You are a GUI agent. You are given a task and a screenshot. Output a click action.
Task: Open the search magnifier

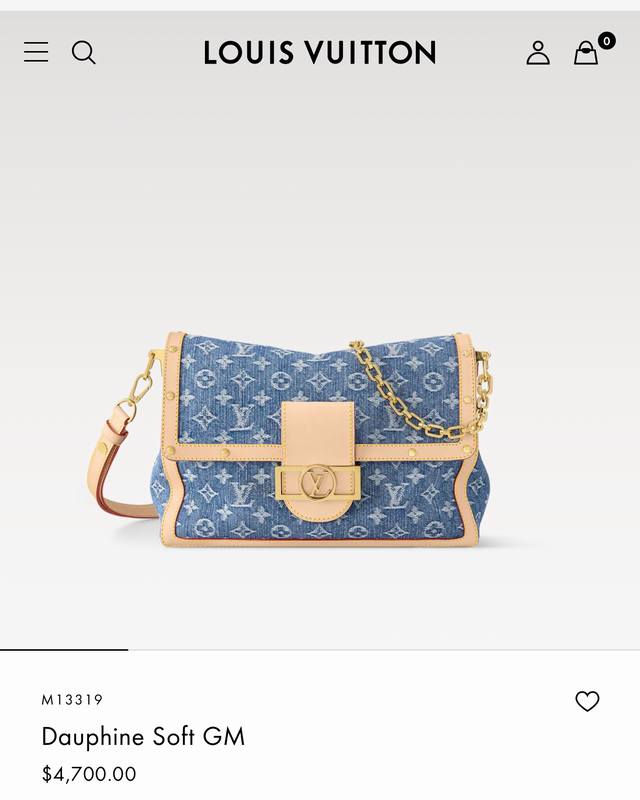84,52
